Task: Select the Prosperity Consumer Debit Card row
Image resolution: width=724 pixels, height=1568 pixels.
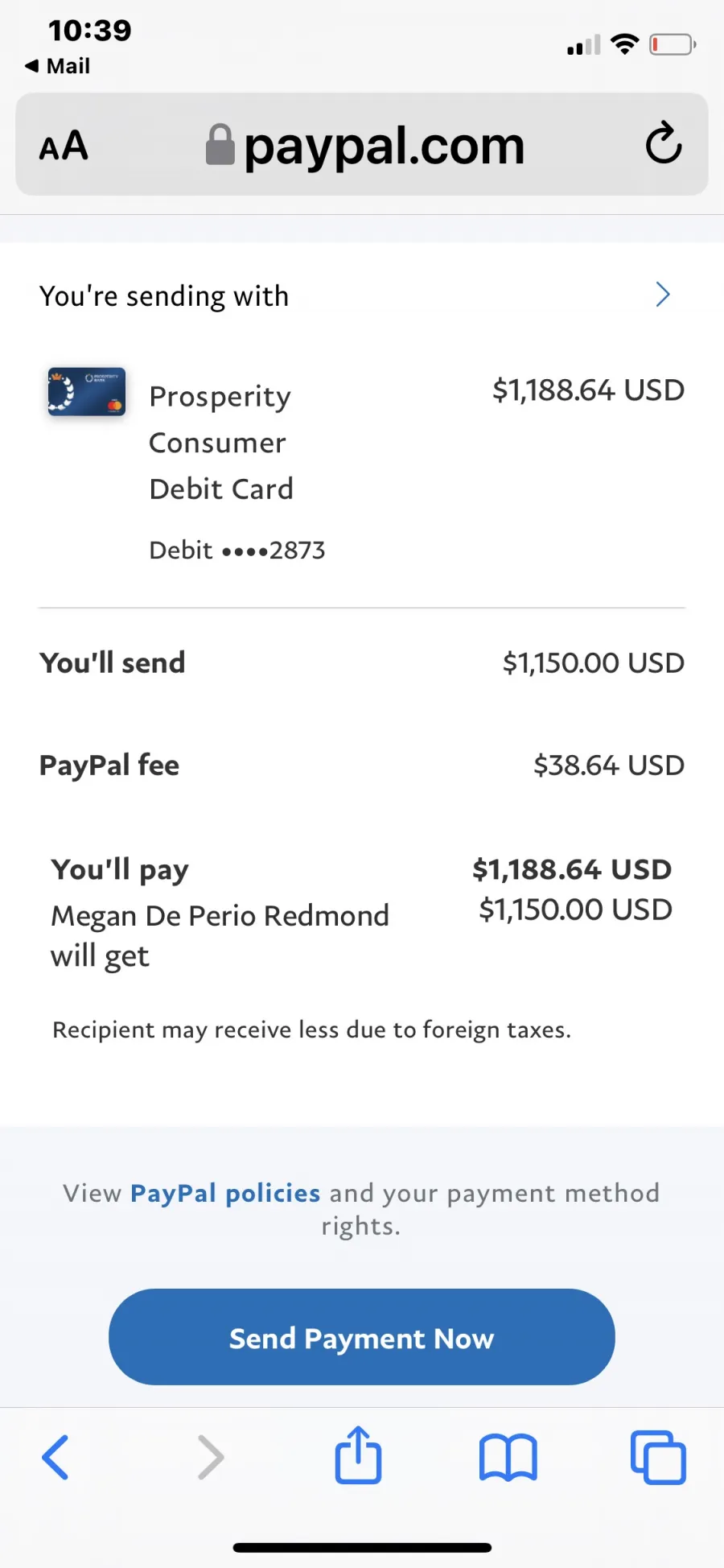Action: click(x=362, y=465)
